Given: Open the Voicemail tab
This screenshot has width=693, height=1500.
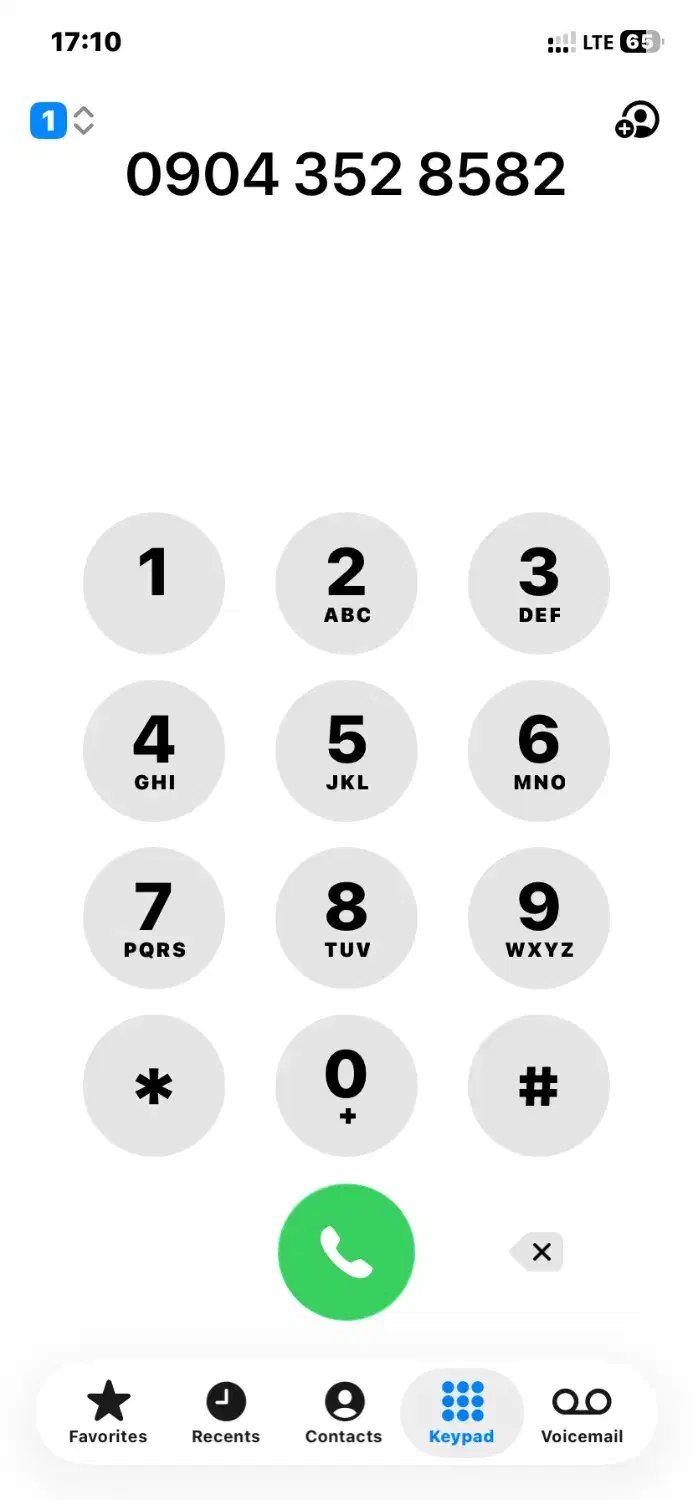Looking at the screenshot, I should [x=582, y=1412].
